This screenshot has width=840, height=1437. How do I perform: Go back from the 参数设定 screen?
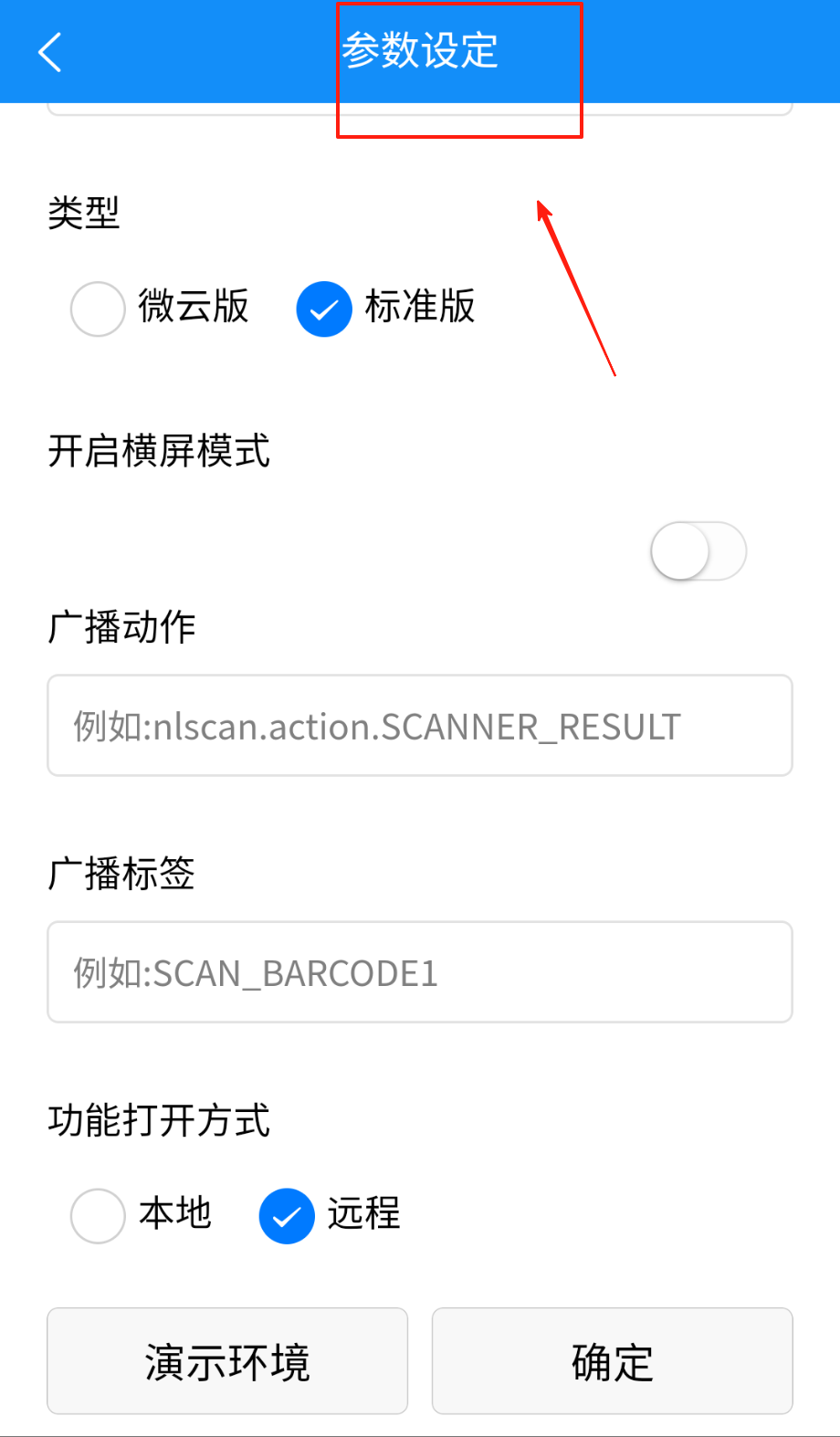(x=50, y=52)
